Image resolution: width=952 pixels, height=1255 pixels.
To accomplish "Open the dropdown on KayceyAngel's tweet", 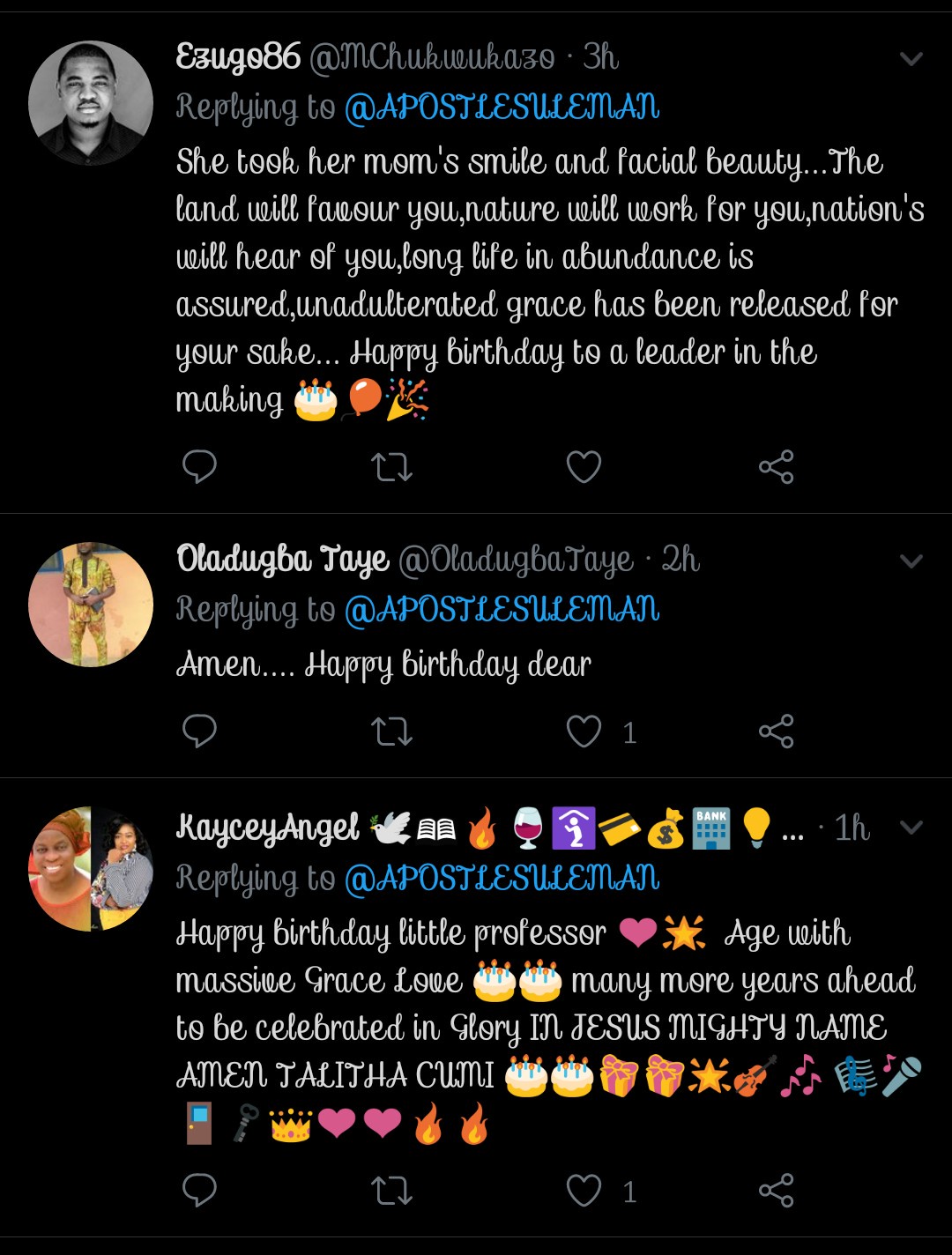I will tap(911, 827).
